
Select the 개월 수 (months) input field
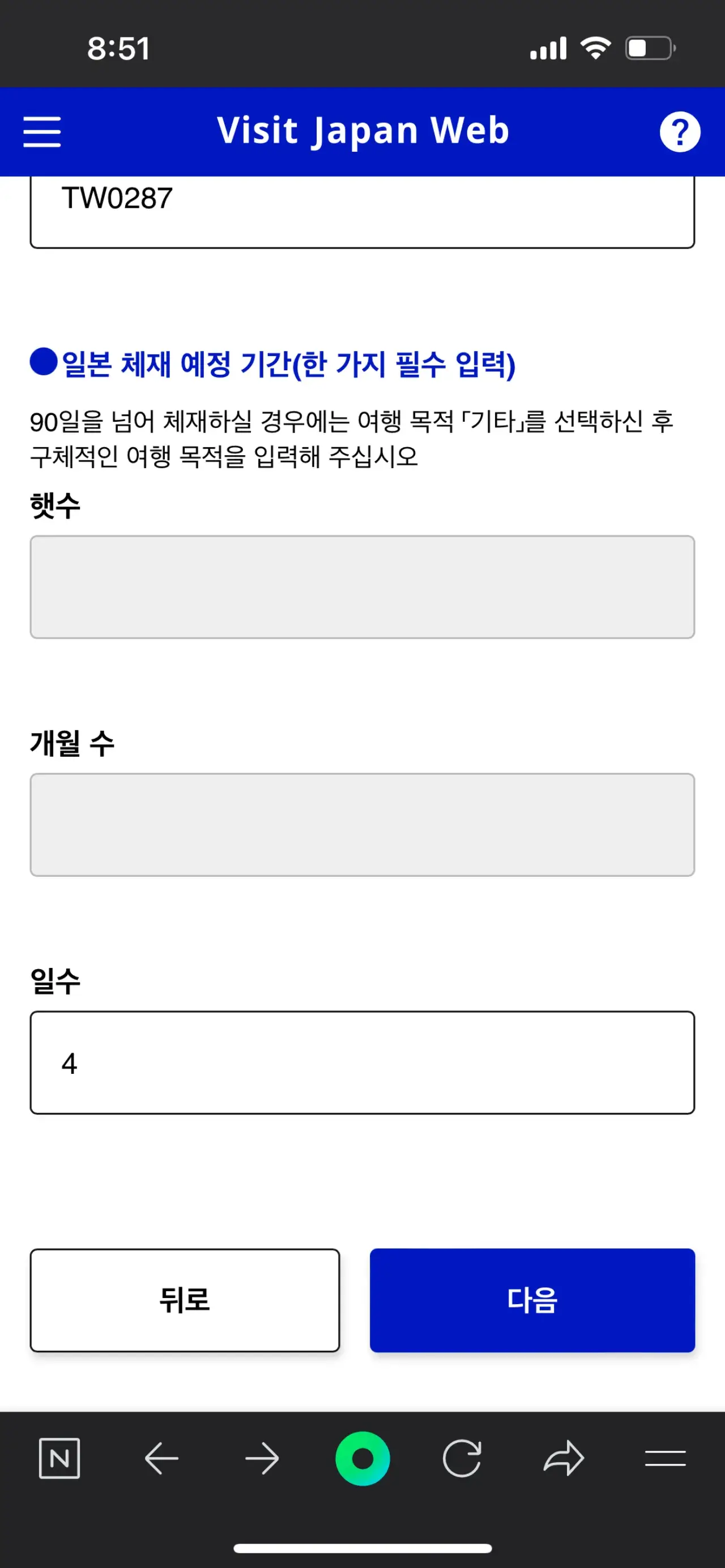point(362,825)
